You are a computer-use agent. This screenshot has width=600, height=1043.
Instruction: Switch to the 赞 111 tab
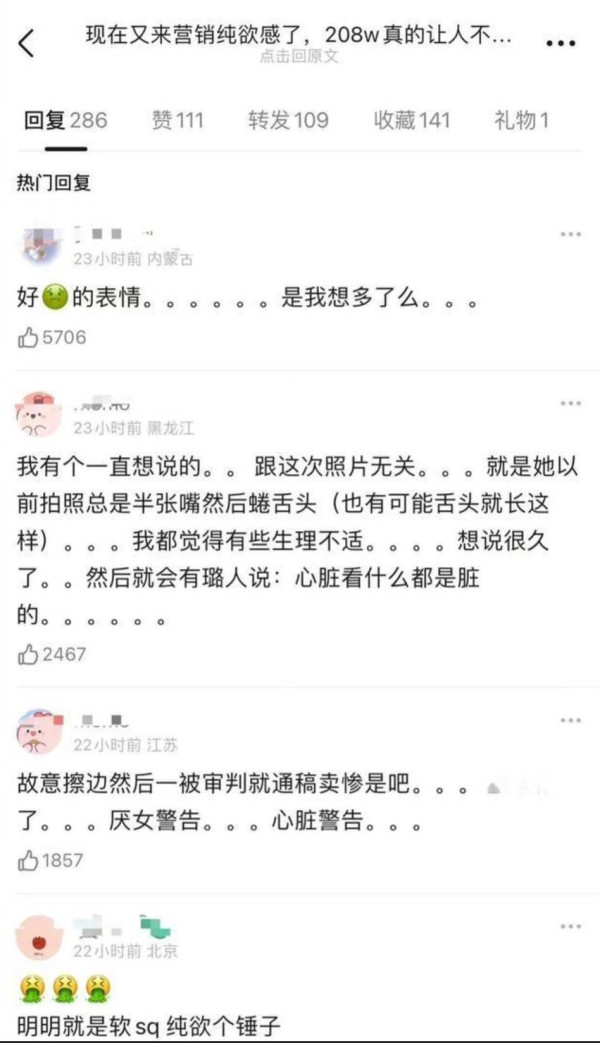click(177, 121)
